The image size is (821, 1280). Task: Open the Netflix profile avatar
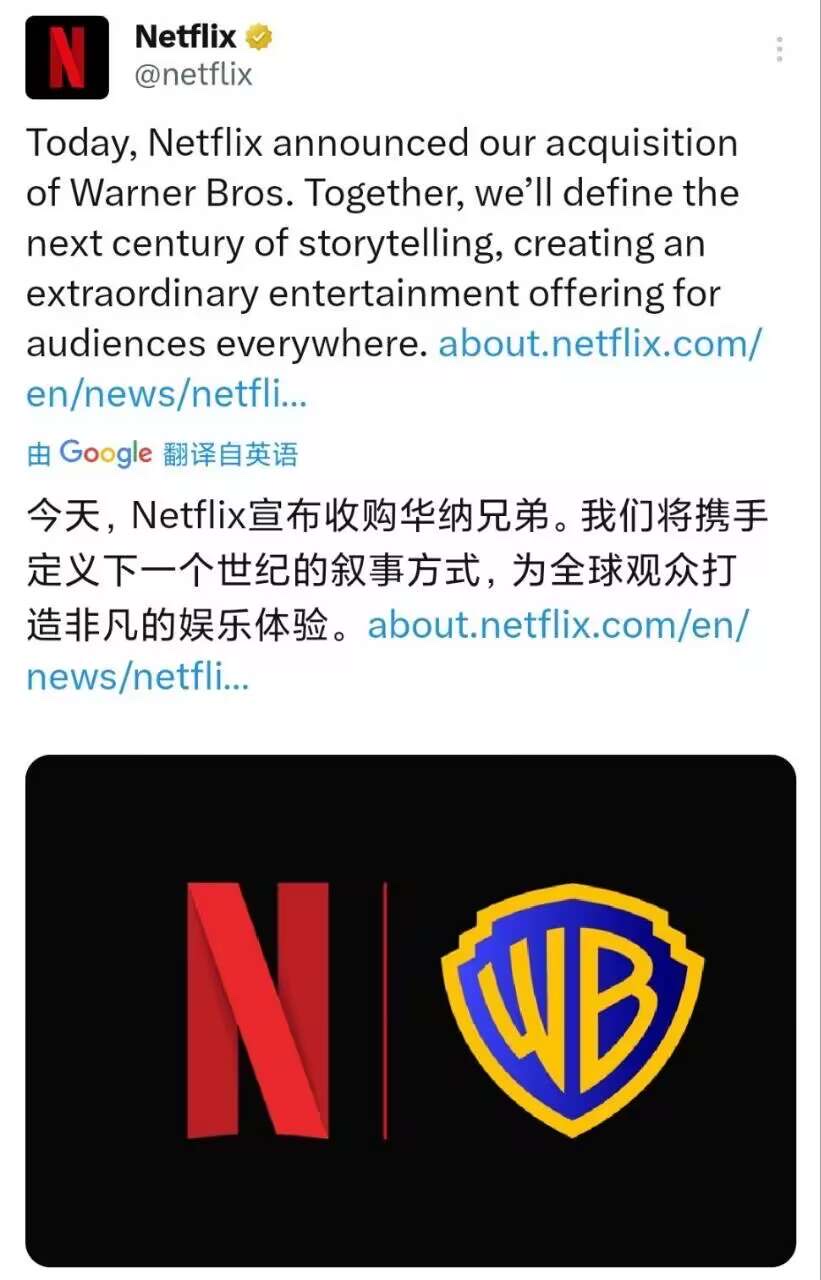(x=67, y=58)
